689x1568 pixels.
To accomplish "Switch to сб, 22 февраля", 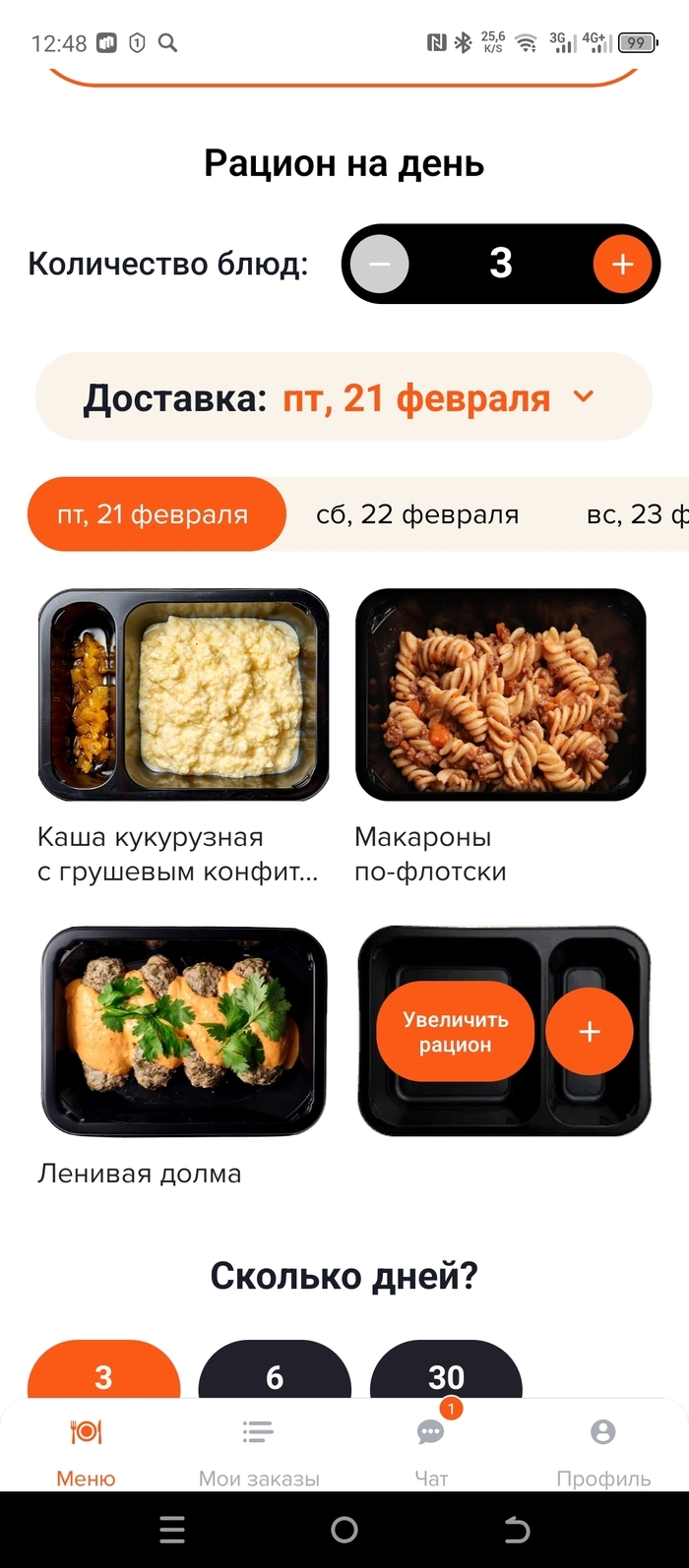I will tap(417, 514).
